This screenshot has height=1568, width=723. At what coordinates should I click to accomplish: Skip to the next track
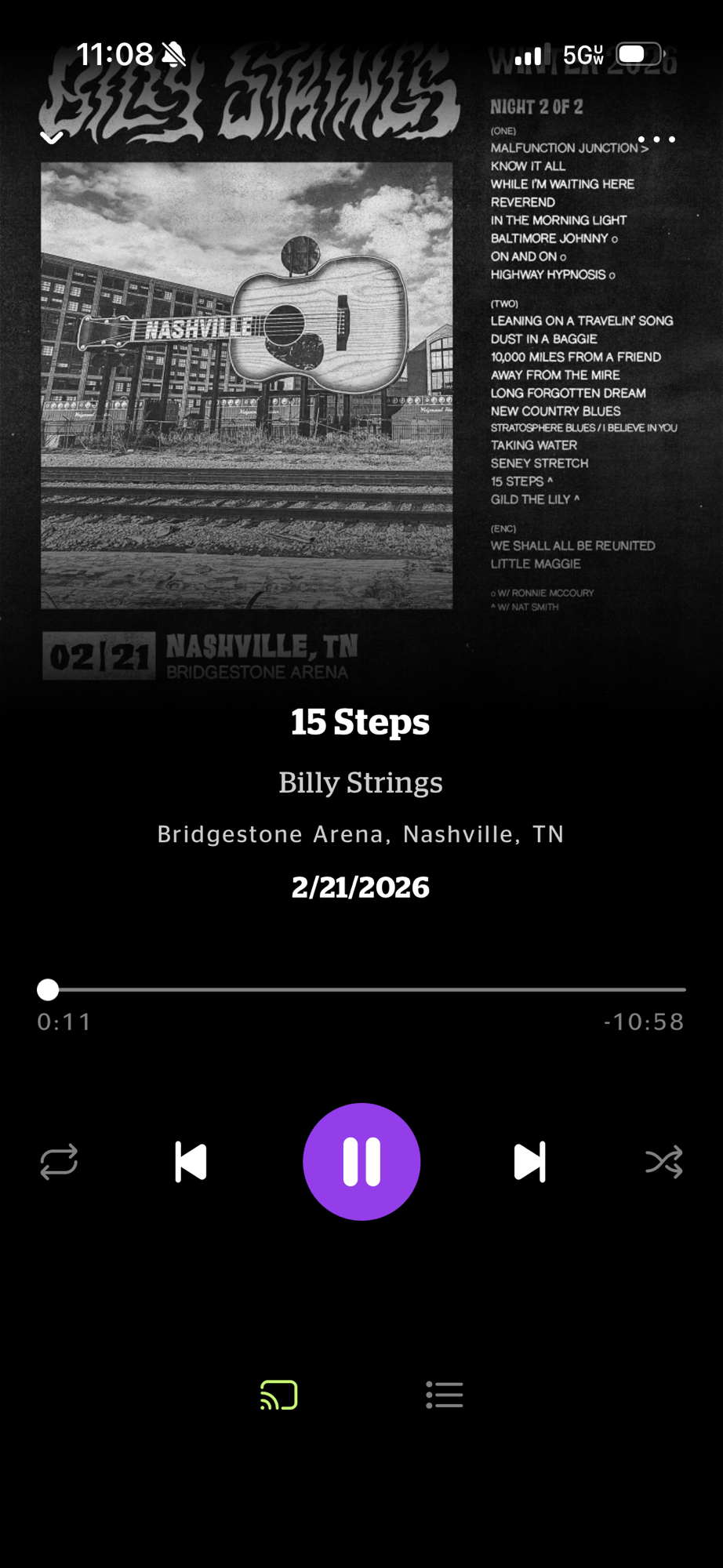click(529, 1161)
